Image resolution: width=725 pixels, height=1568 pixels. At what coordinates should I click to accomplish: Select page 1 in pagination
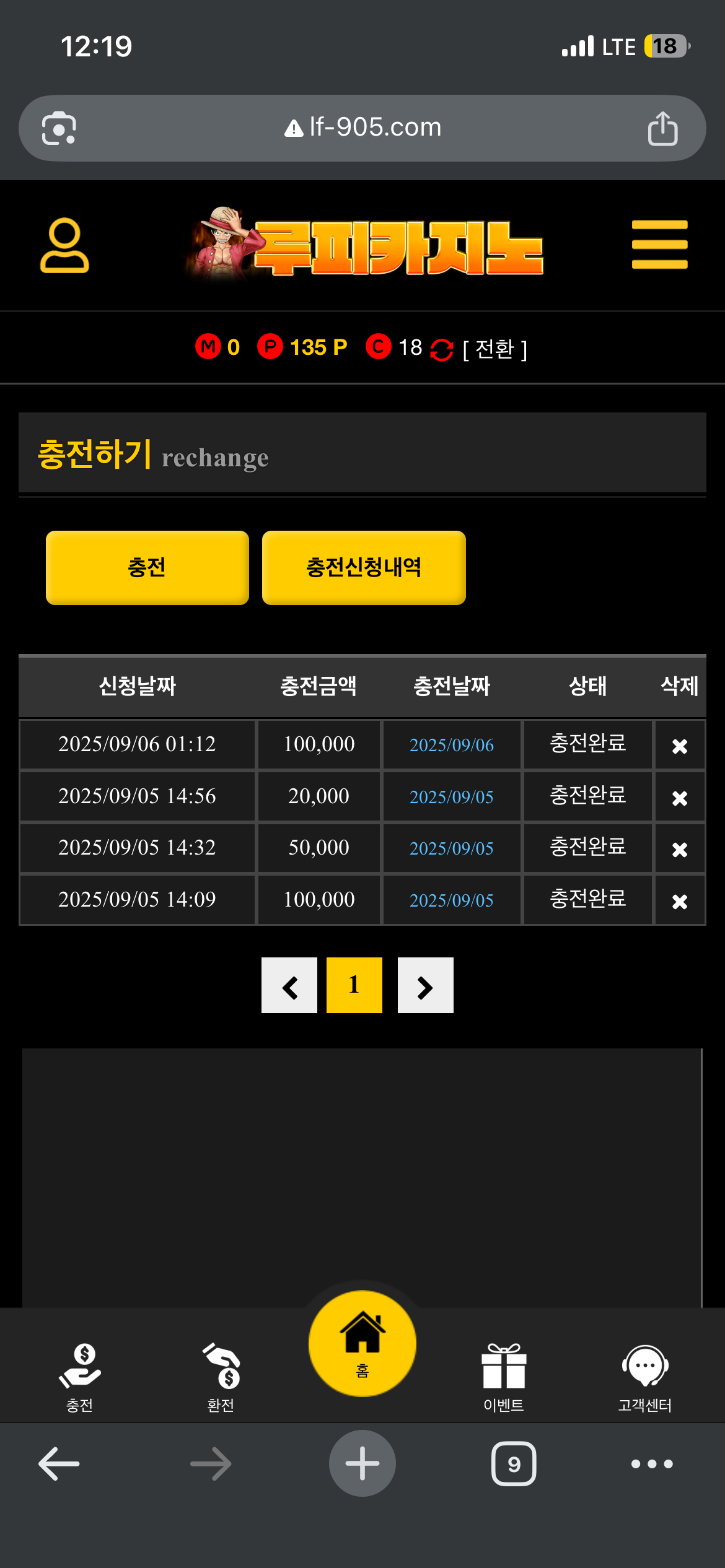coord(354,985)
